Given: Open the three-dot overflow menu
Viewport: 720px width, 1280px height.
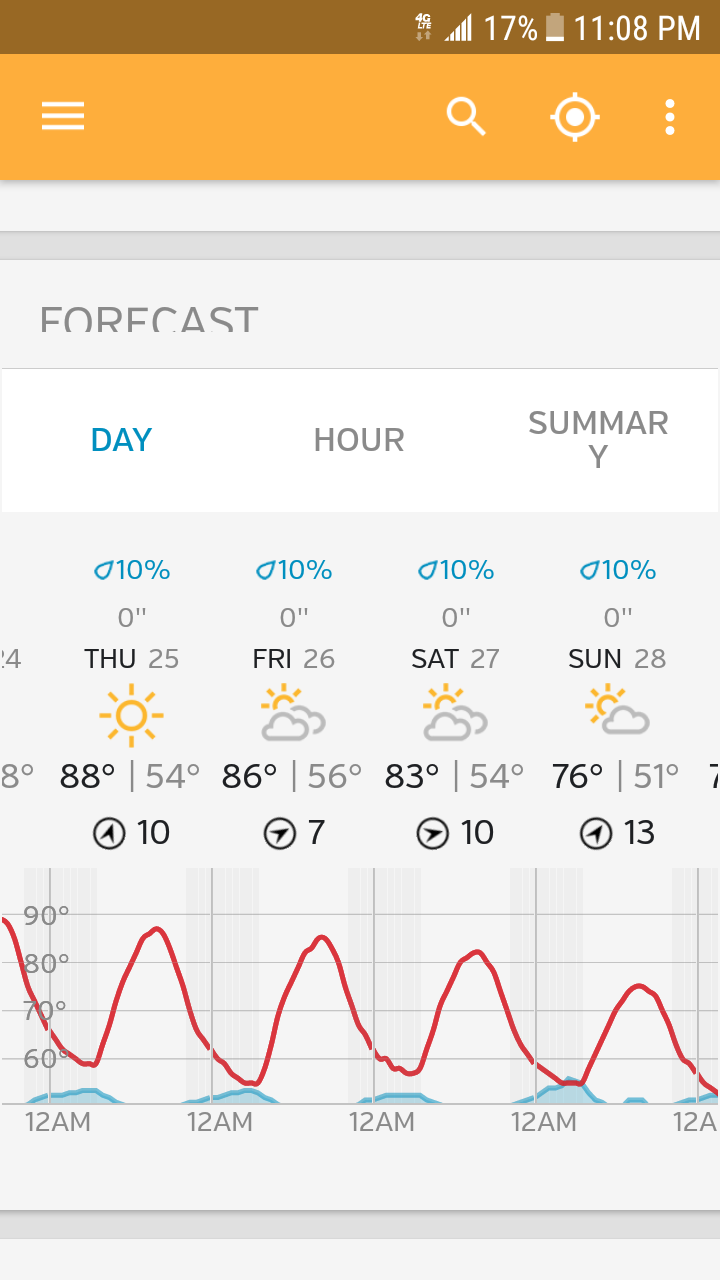Looking at the screenshot, I should (x=669, y=117).
